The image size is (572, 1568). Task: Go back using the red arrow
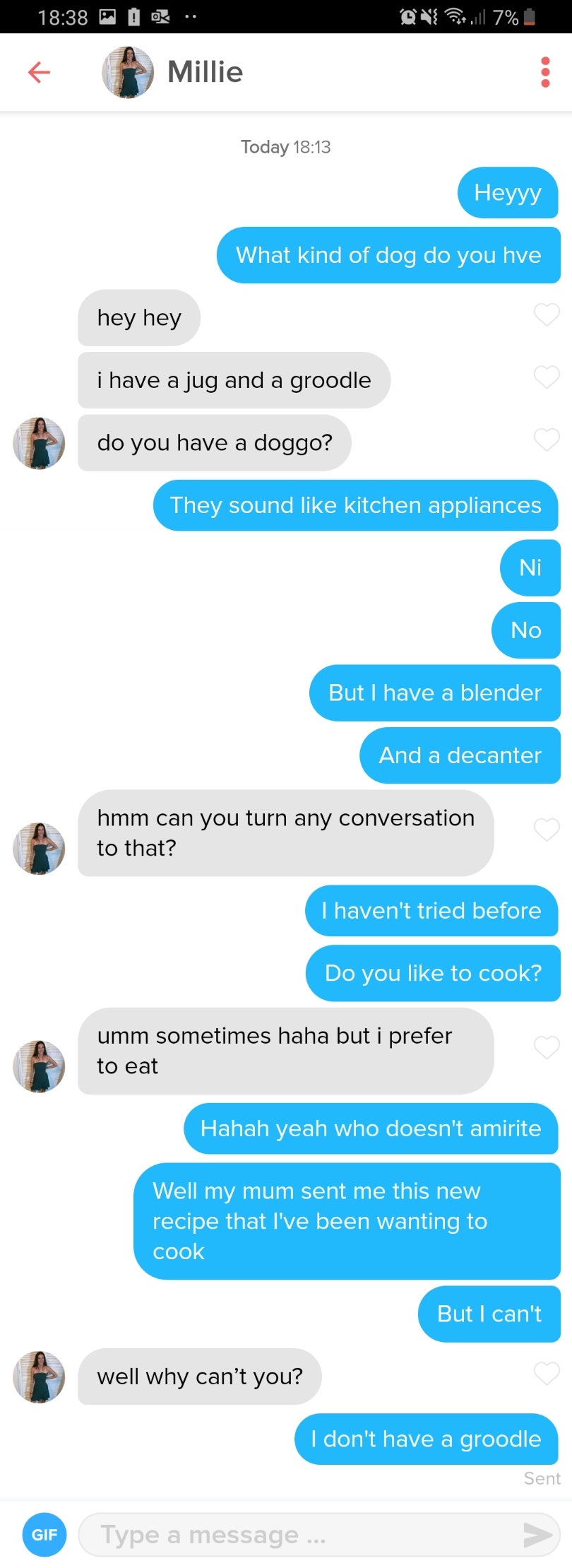(x=39, y=72)
